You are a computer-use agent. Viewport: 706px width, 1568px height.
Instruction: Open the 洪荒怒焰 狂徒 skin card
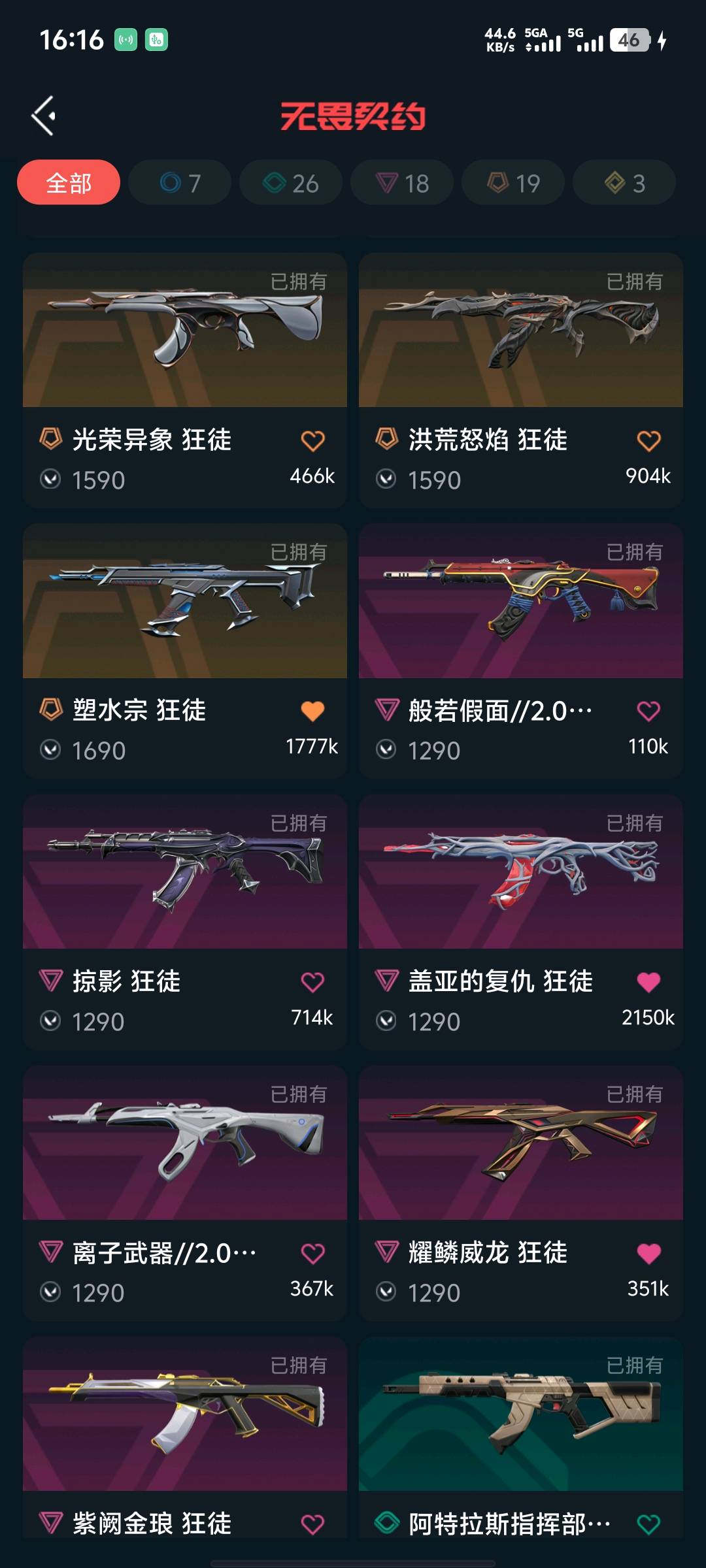521,380
